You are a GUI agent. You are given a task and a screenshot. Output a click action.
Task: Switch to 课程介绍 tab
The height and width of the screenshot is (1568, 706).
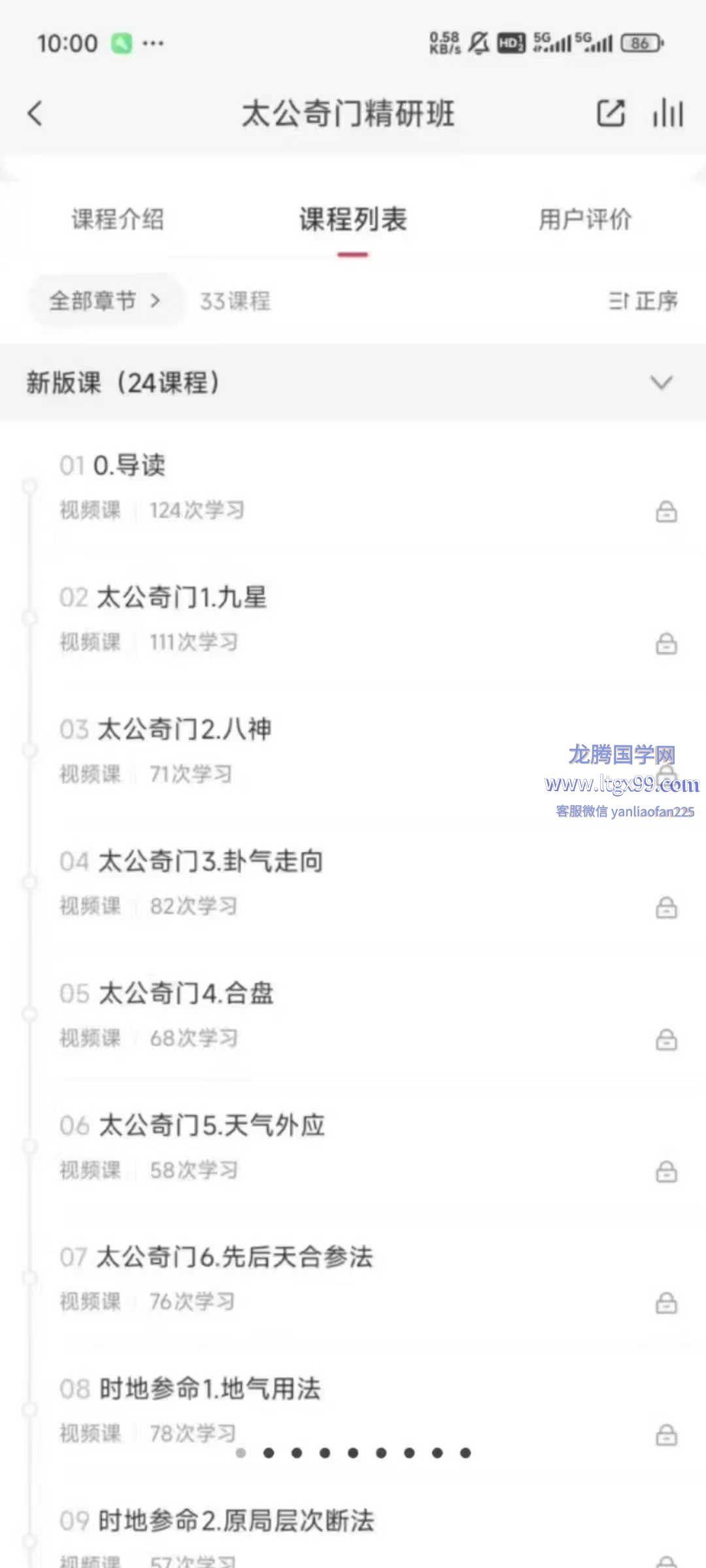(x=118, y=220)
